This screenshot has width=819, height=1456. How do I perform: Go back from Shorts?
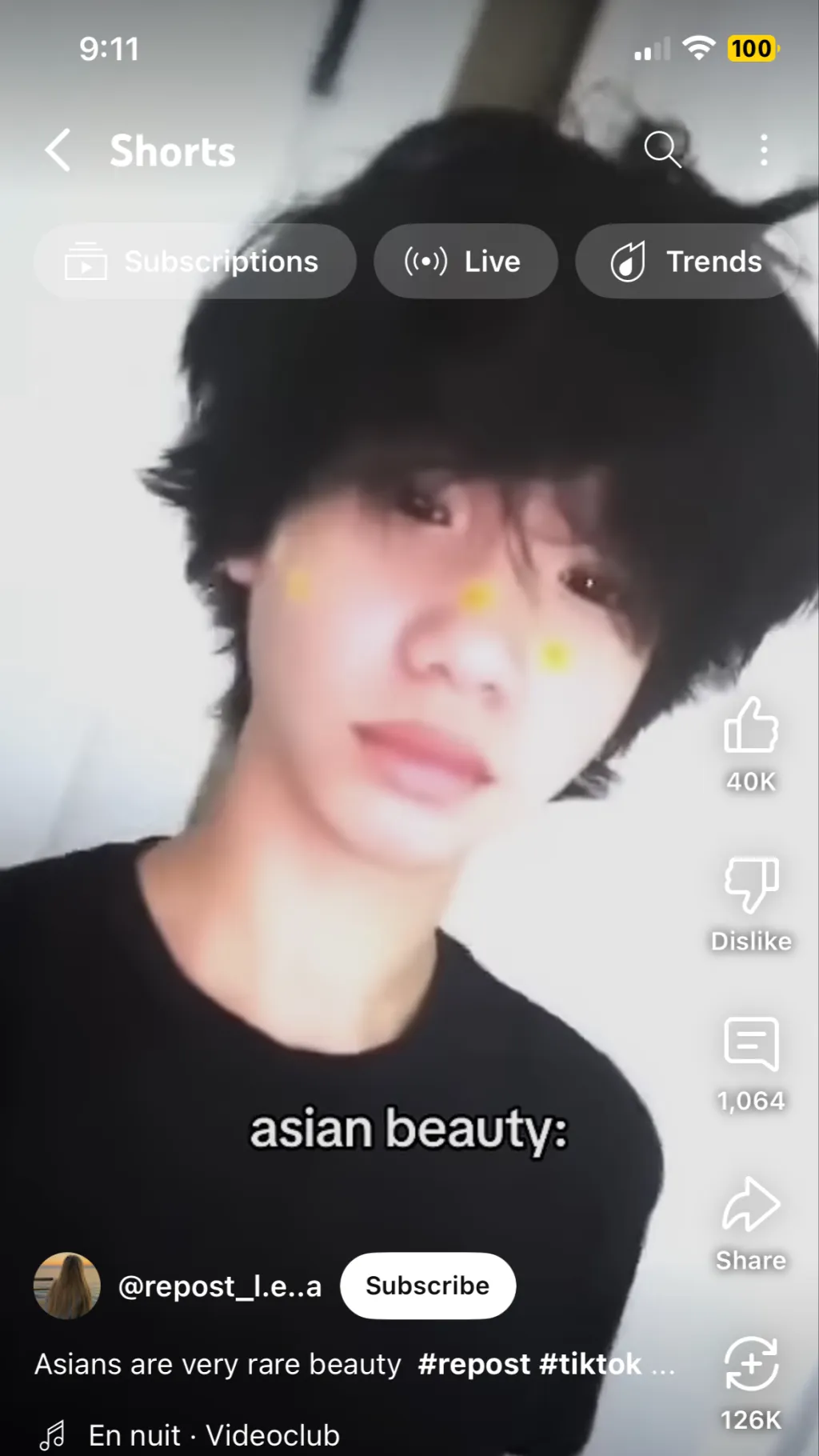click(58, 150)
